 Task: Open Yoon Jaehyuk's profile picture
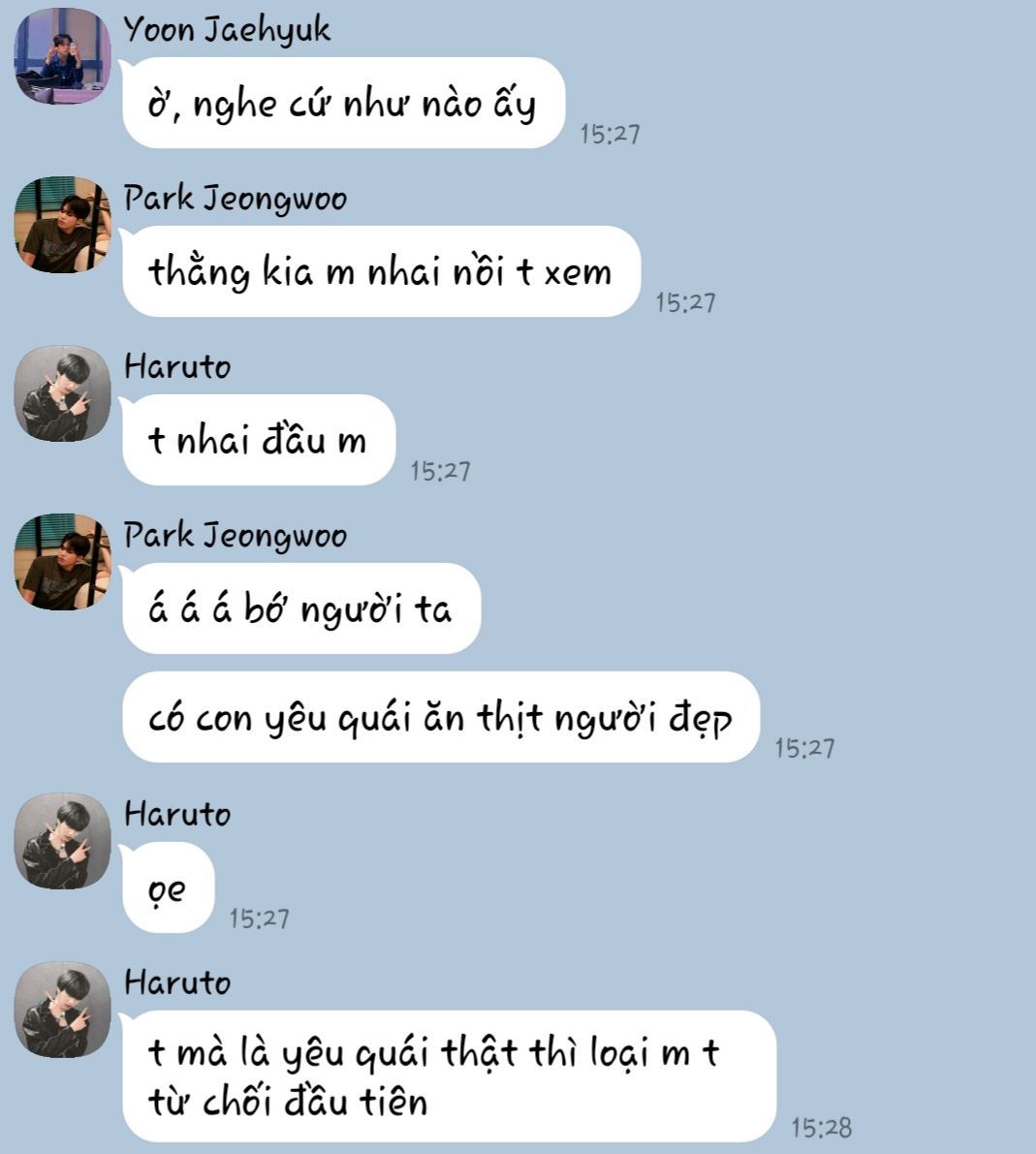[63, 56]
